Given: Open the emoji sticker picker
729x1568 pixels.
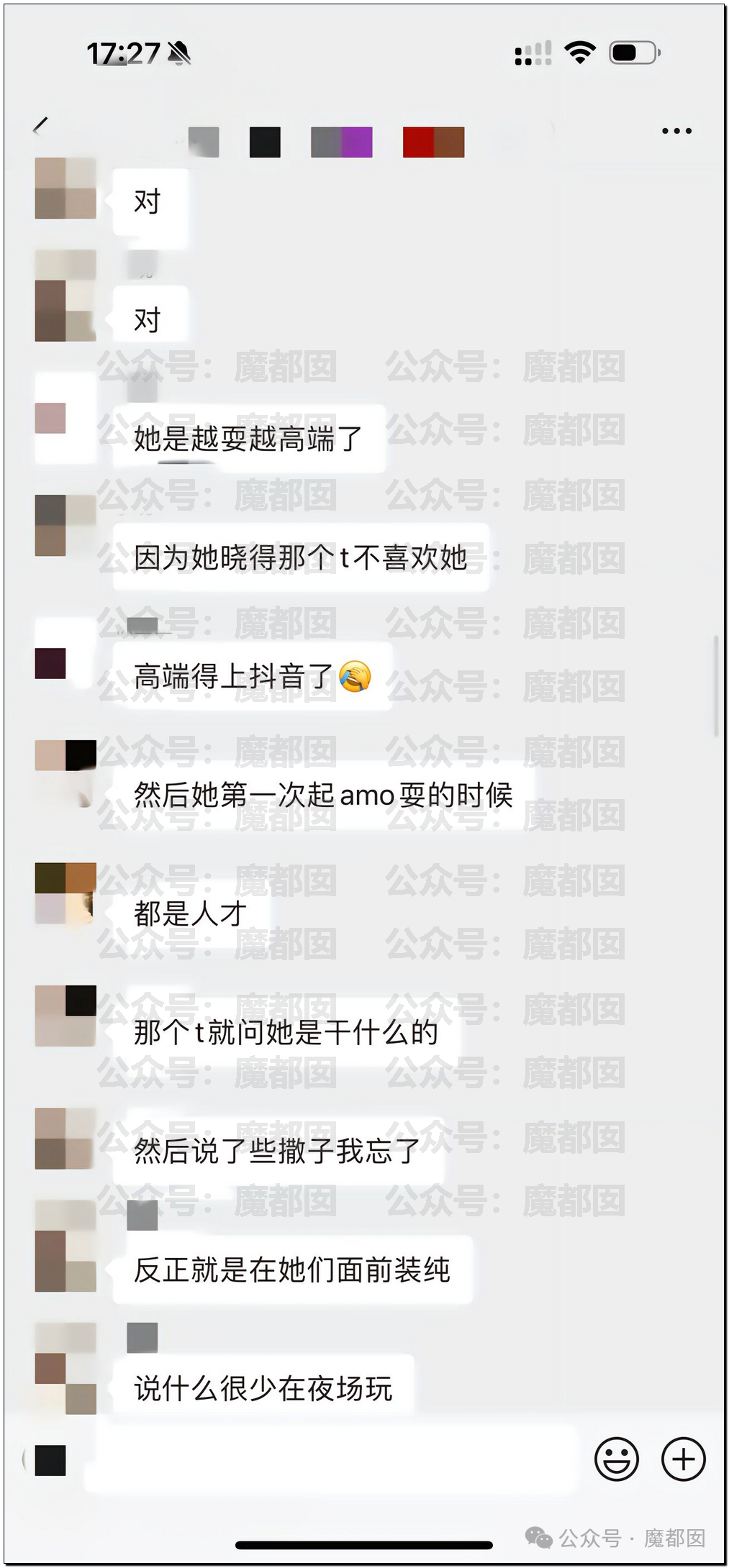Looking at the screenshot, I should [617, 1459].
